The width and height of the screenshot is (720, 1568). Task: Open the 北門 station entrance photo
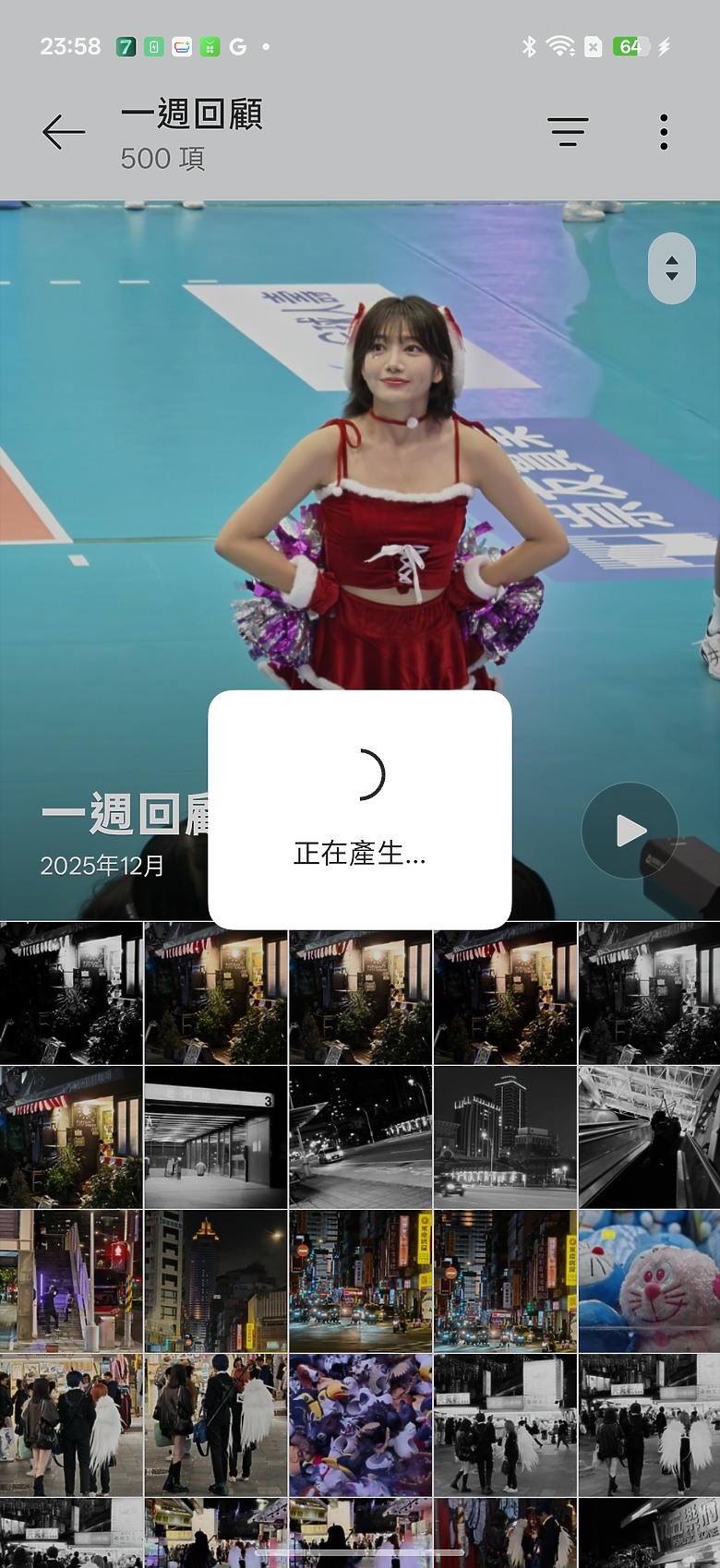pyautogui.click(x=215, y=1137)
